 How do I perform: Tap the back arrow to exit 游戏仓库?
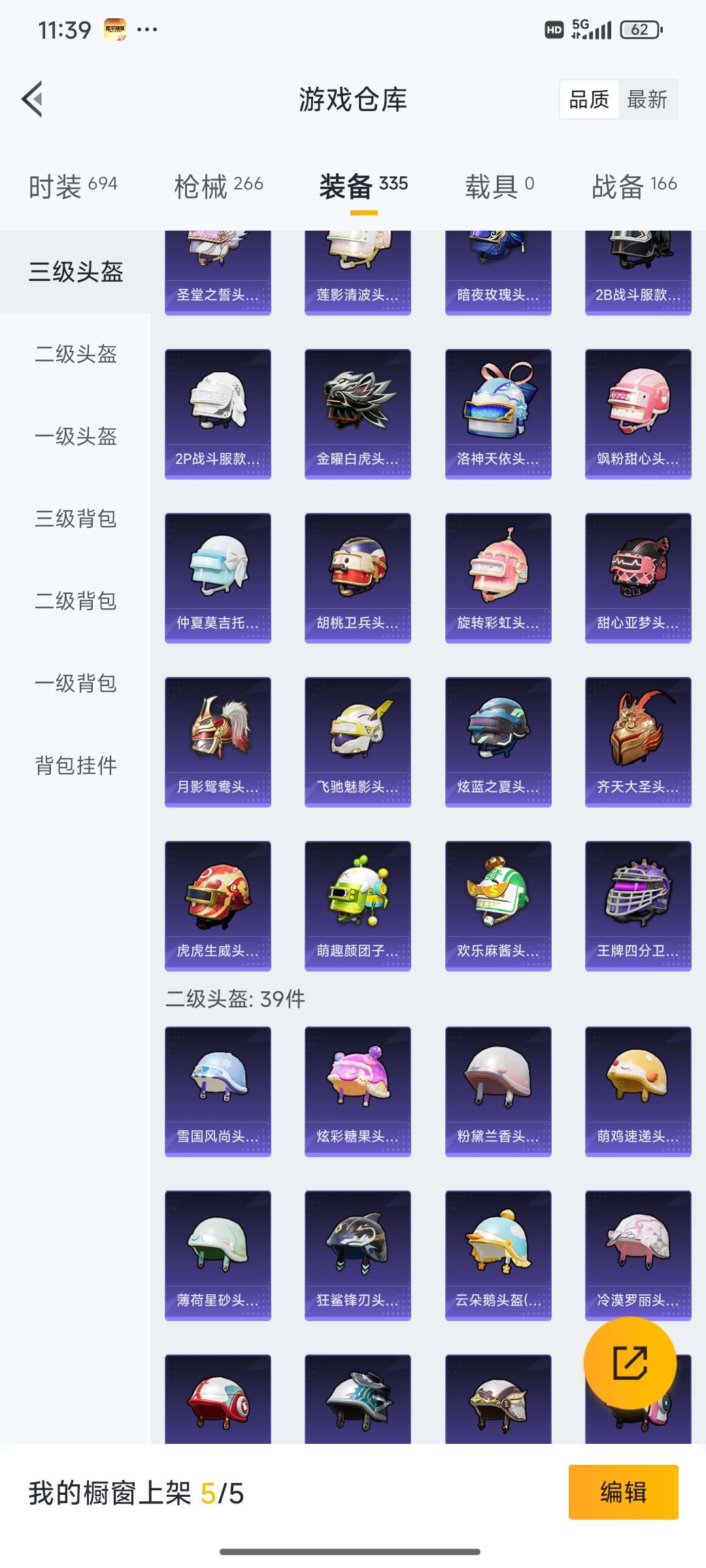click(33, 99)
